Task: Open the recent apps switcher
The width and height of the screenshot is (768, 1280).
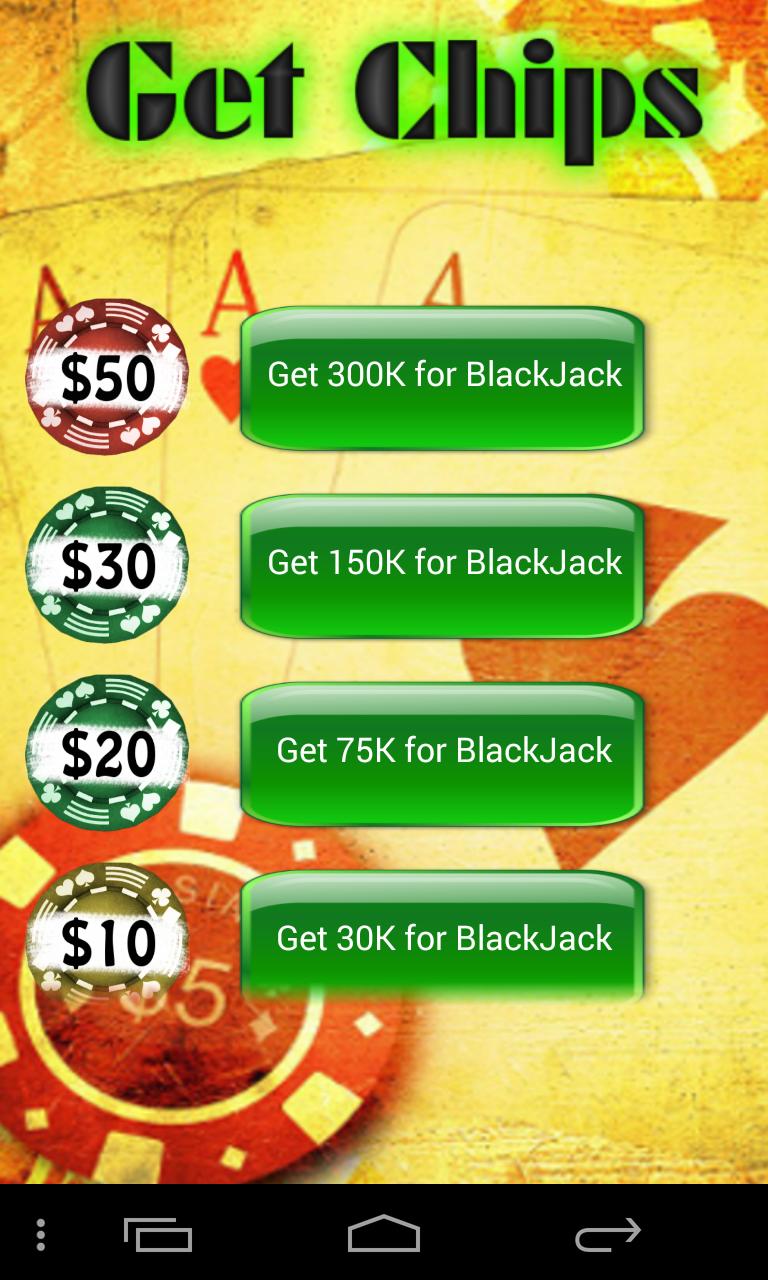Action: (x=158, y=1235)
